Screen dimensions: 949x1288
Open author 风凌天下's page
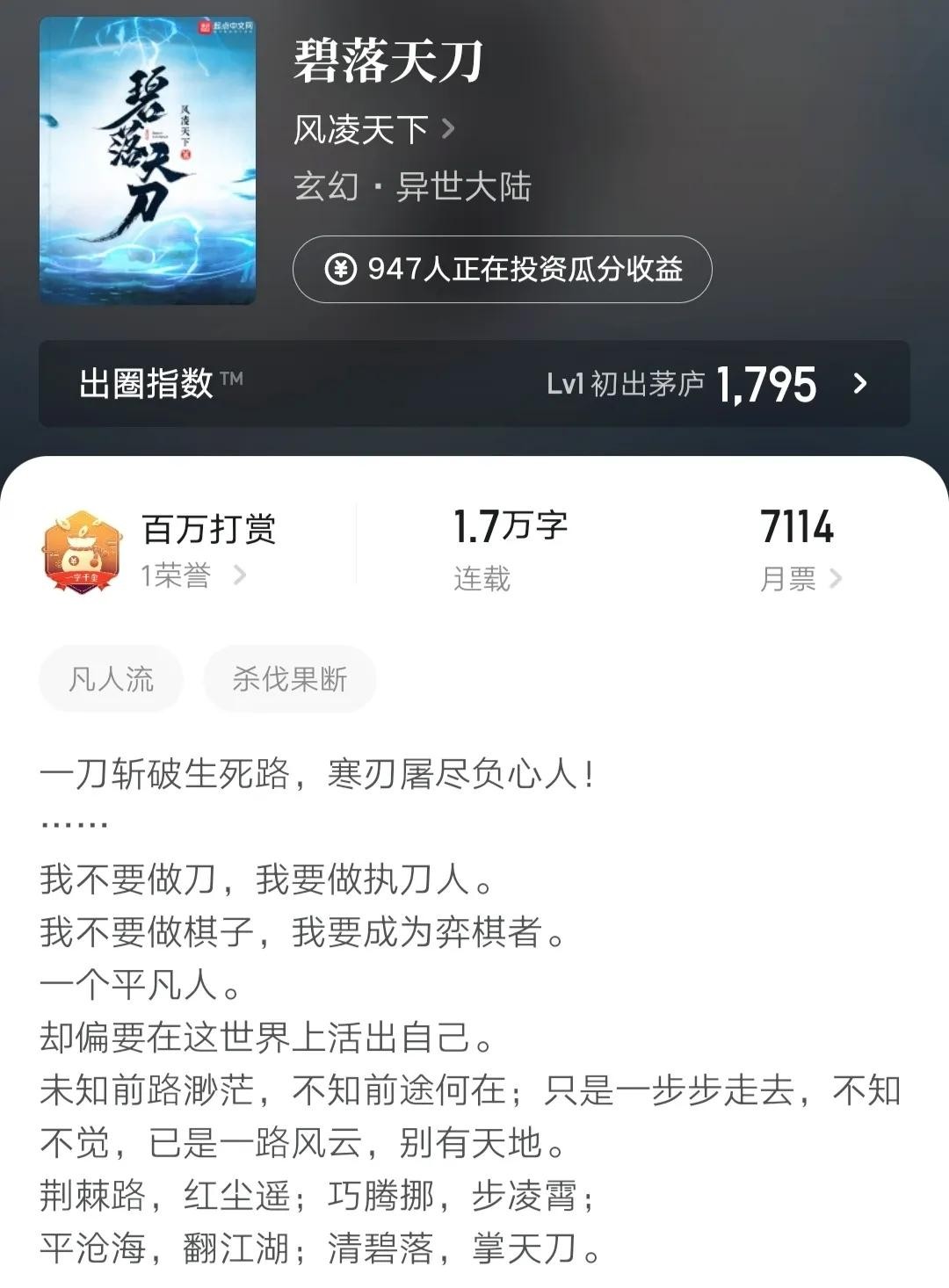tap(373, 130)
